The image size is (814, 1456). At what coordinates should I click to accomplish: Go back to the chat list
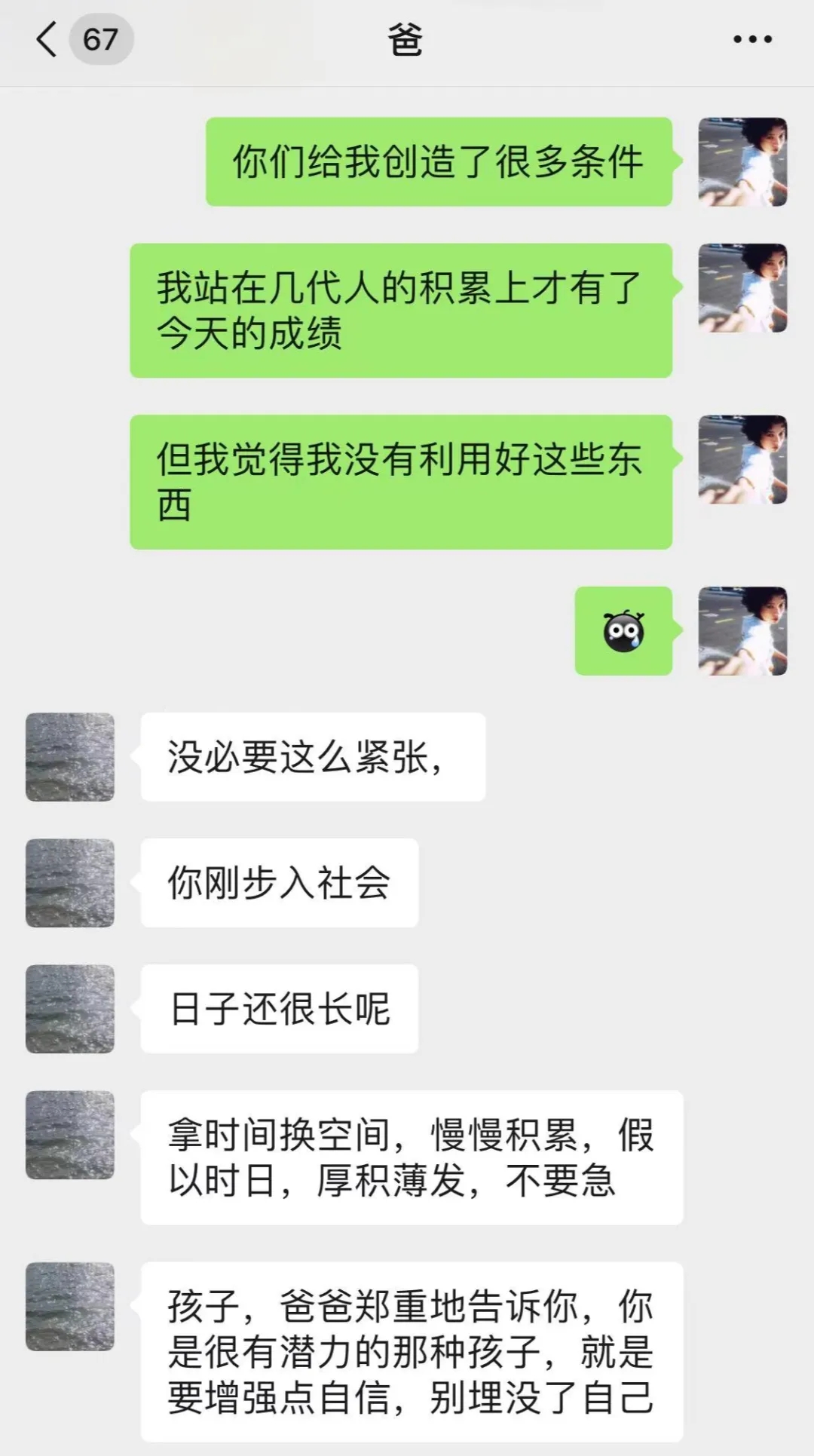pos(47,39)
